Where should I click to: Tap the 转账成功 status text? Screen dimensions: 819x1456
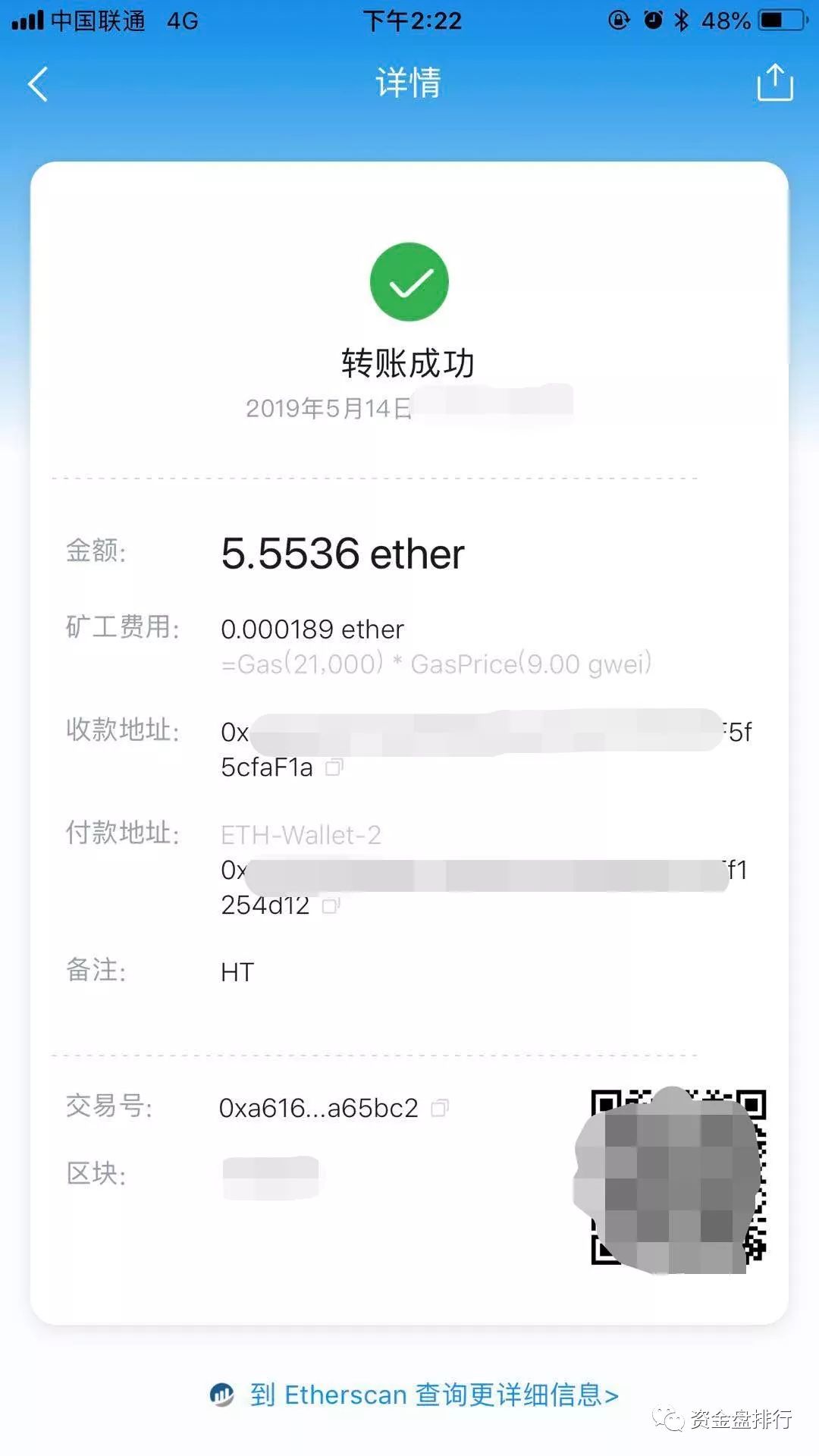click(408, 362)
